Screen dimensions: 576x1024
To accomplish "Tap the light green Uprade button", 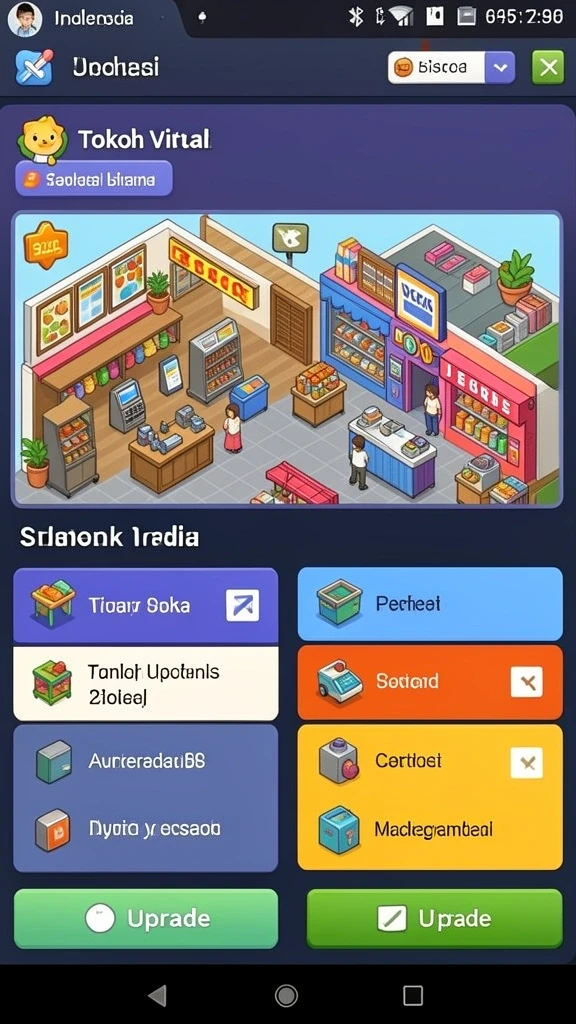I will [146, 919].
